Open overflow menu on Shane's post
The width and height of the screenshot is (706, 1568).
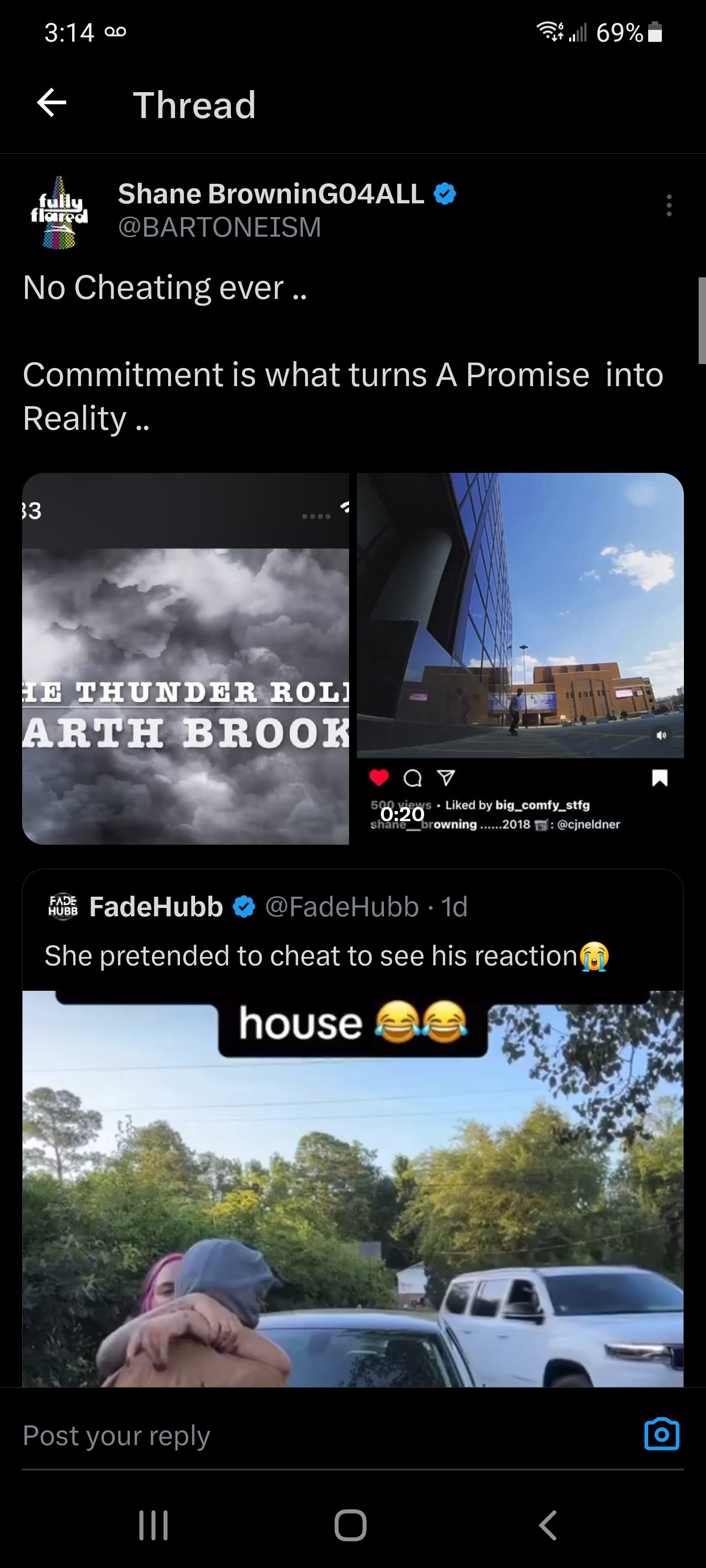click(669, 206)
